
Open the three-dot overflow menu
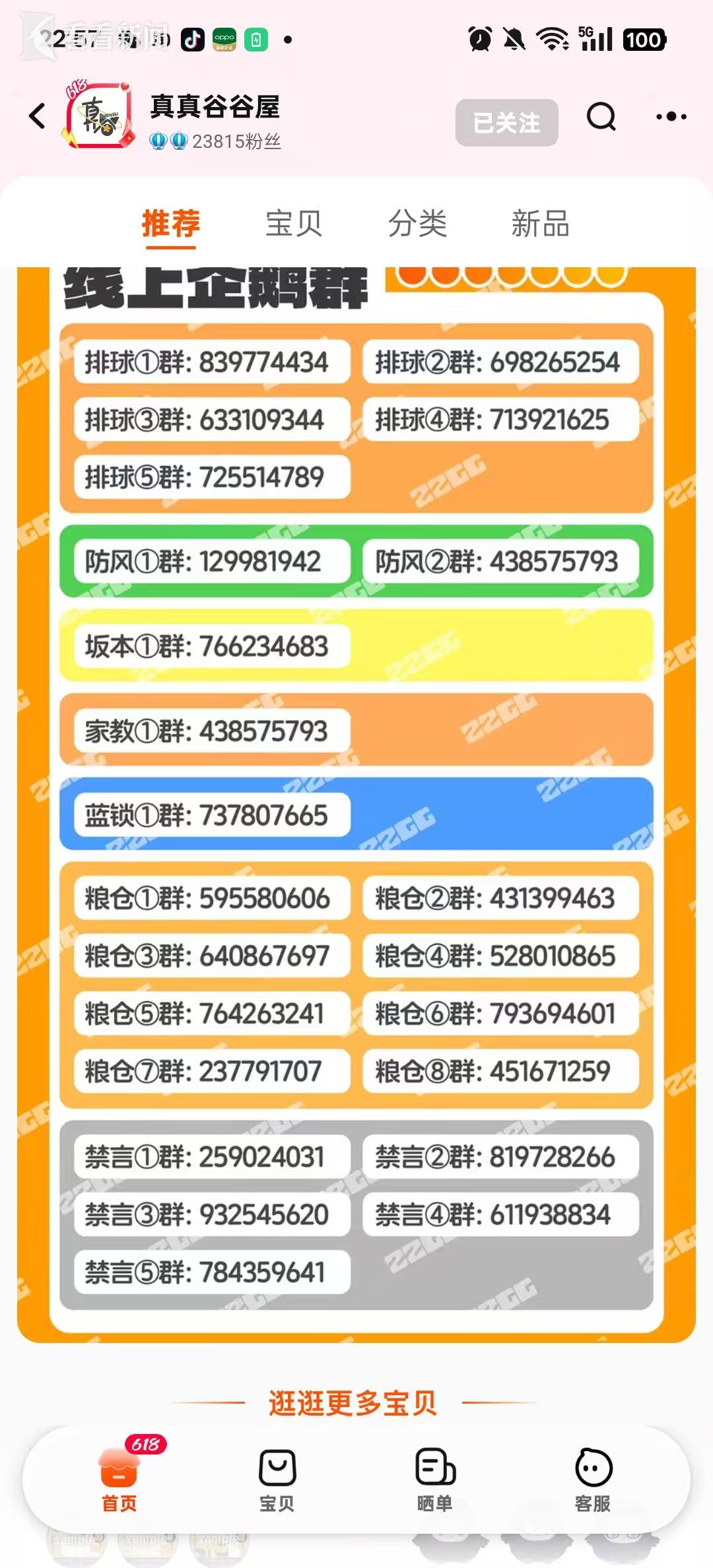671,117
